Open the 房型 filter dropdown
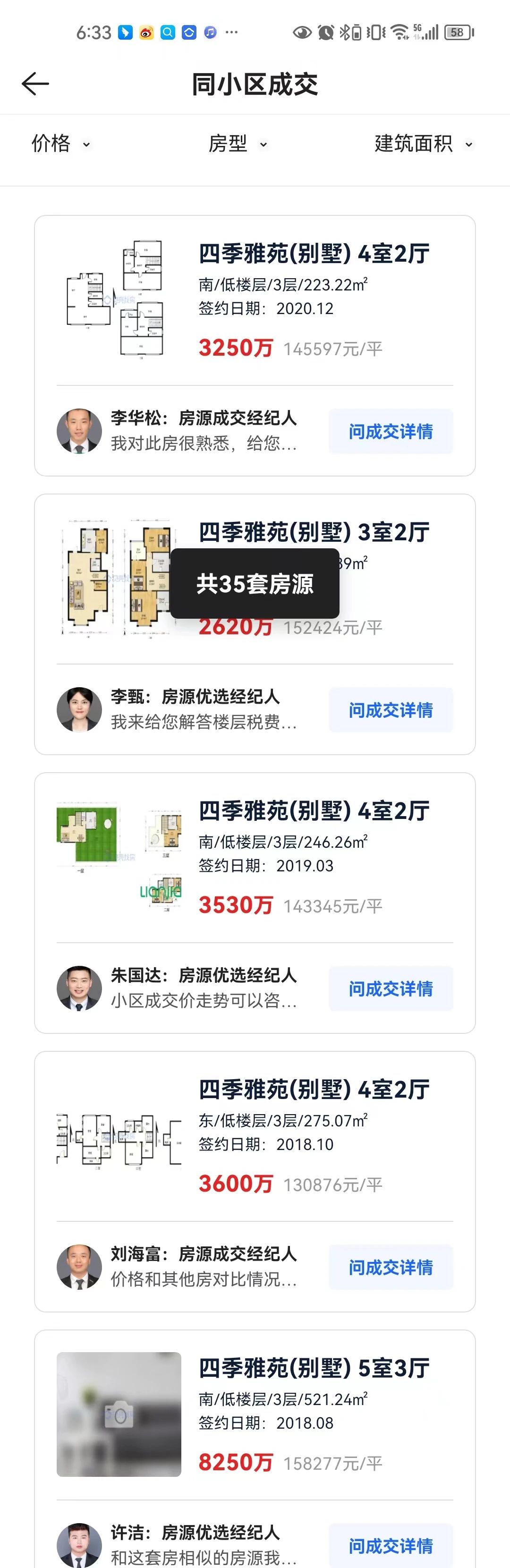 click(x=238, y=144)
